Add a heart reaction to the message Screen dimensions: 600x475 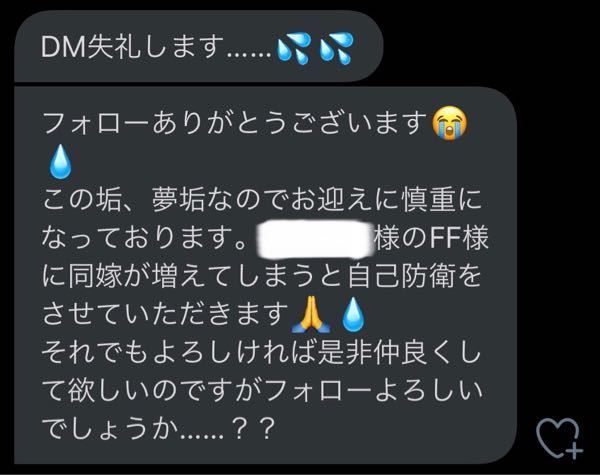pos(558,437)
